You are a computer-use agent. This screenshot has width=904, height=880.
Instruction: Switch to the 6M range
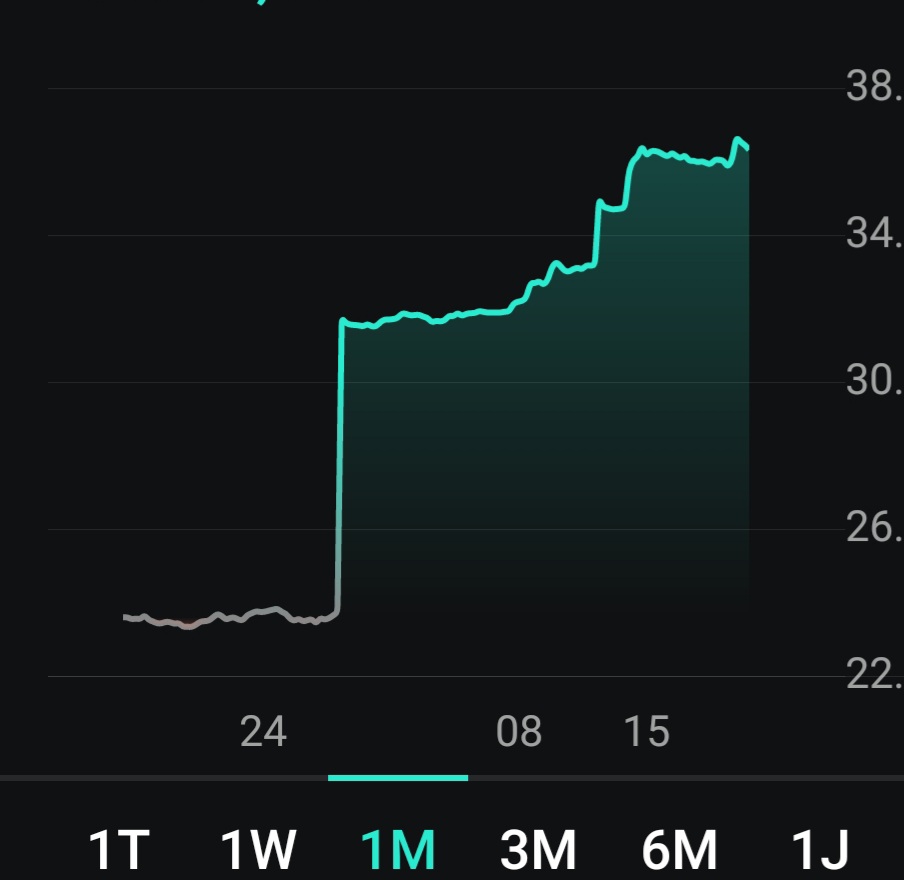pyautogui.click(x=679, y=850)
